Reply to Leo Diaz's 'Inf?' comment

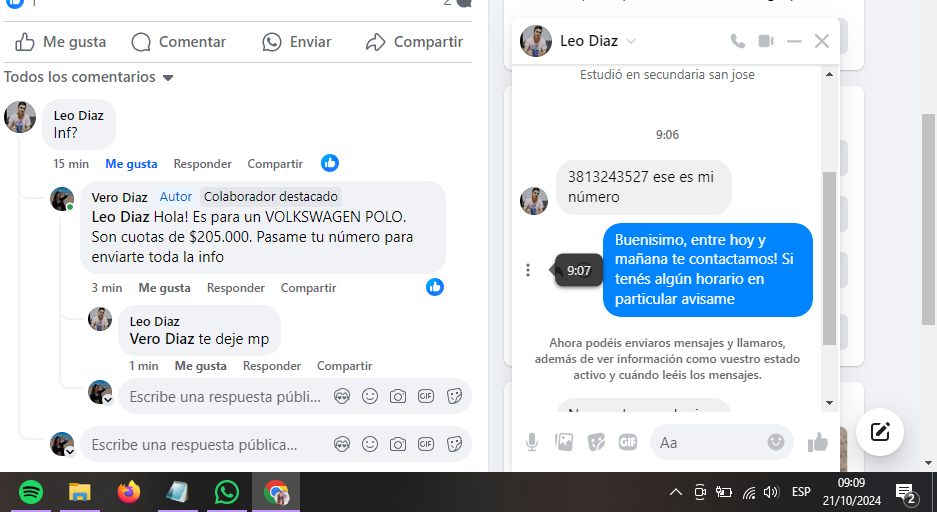pyautogui.click(x=202, y=164)
